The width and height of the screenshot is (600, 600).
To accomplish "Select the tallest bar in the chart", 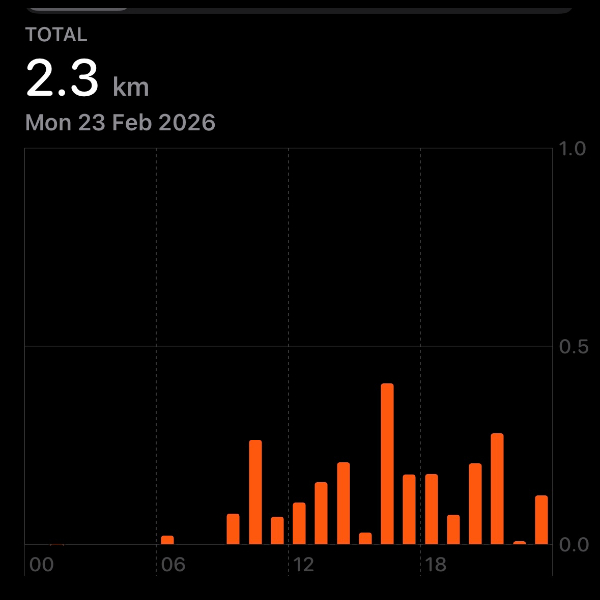I will click(x=387, y=464).
